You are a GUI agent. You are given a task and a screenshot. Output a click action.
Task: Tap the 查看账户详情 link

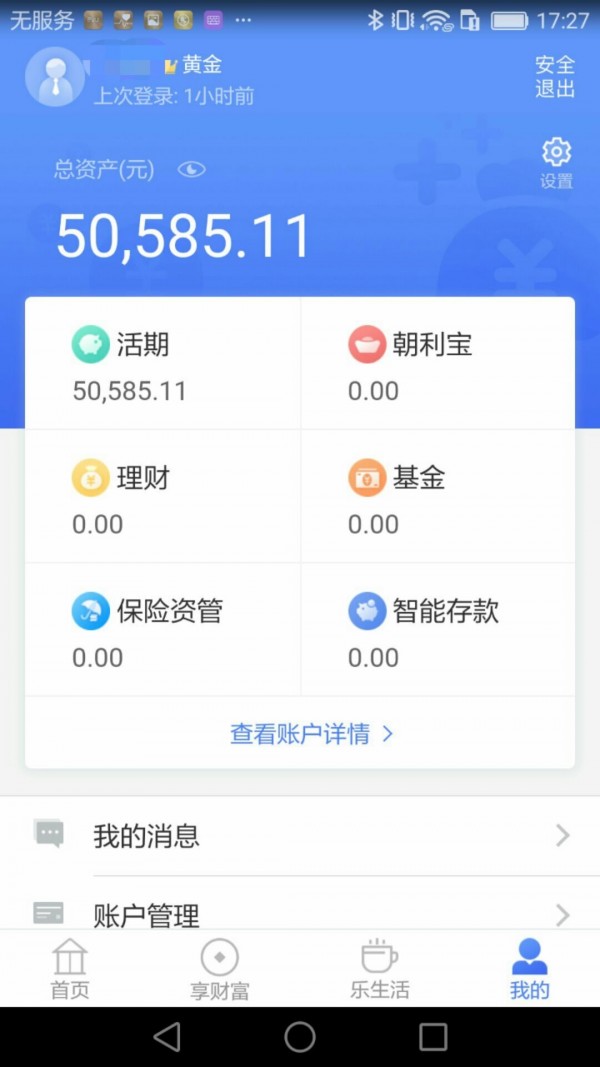[x=311, y=734]
